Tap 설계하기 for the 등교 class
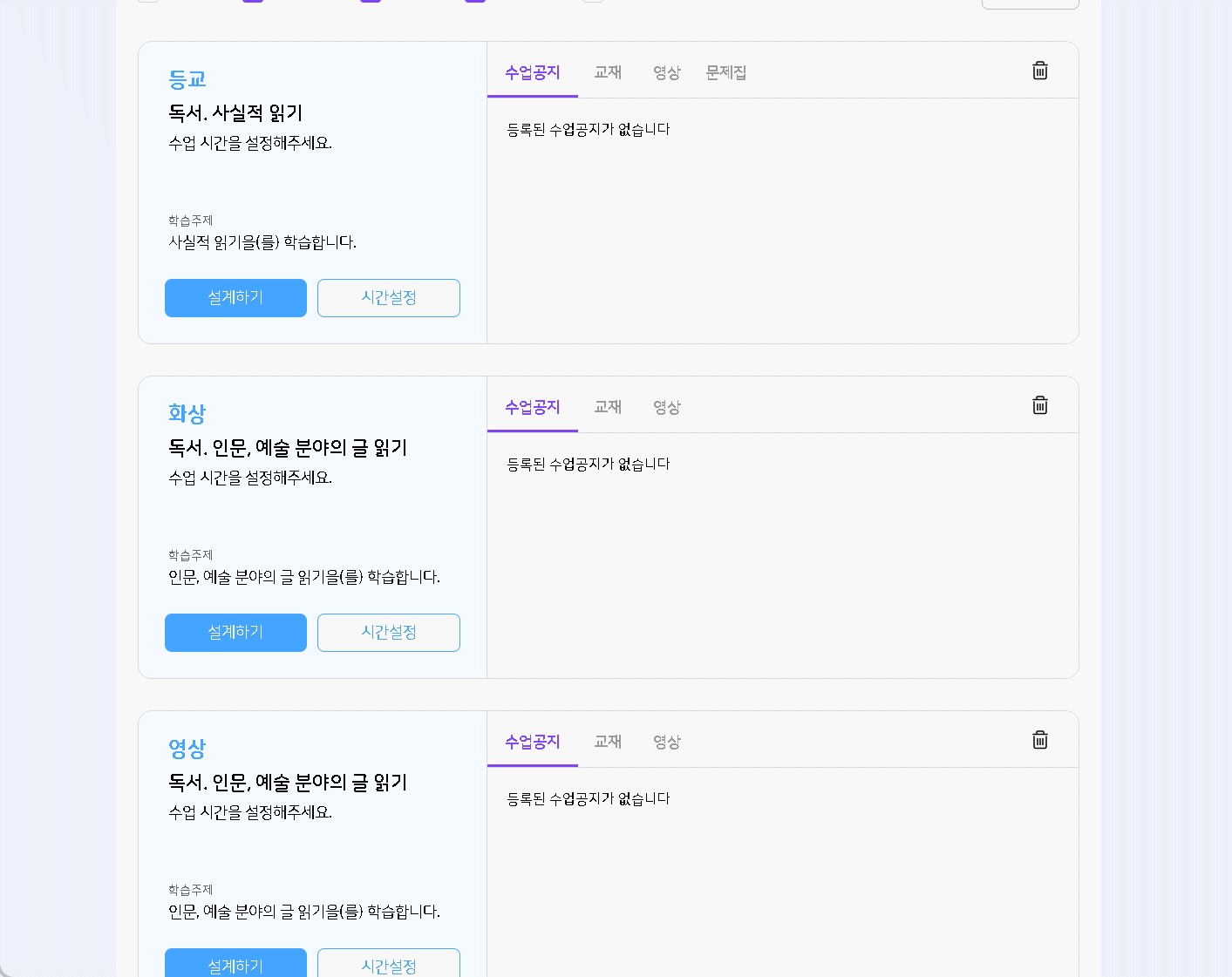This screenshot has height=977, width=1232. point(235,298)
